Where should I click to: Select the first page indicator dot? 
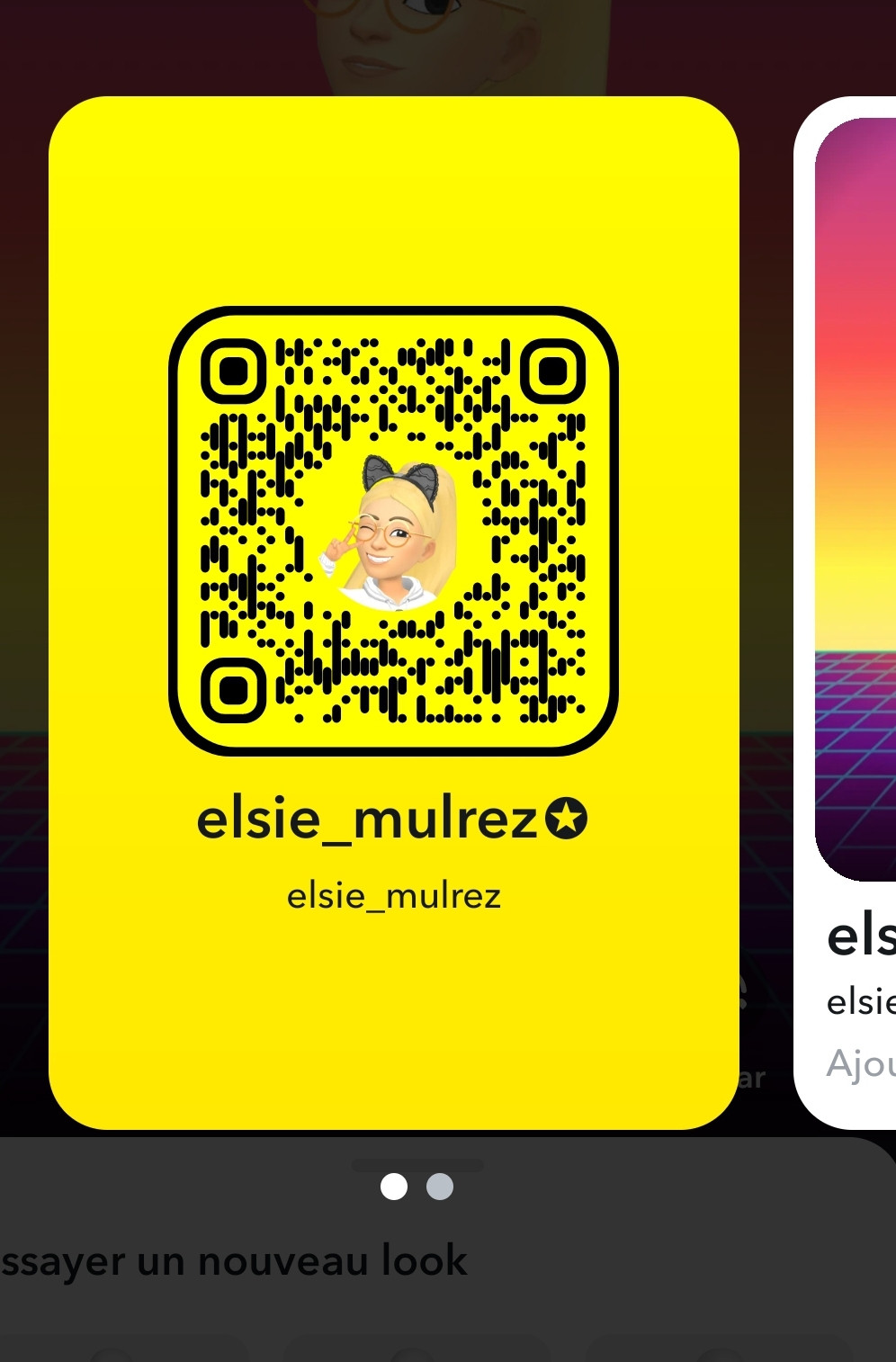(x=394, y=1187)
